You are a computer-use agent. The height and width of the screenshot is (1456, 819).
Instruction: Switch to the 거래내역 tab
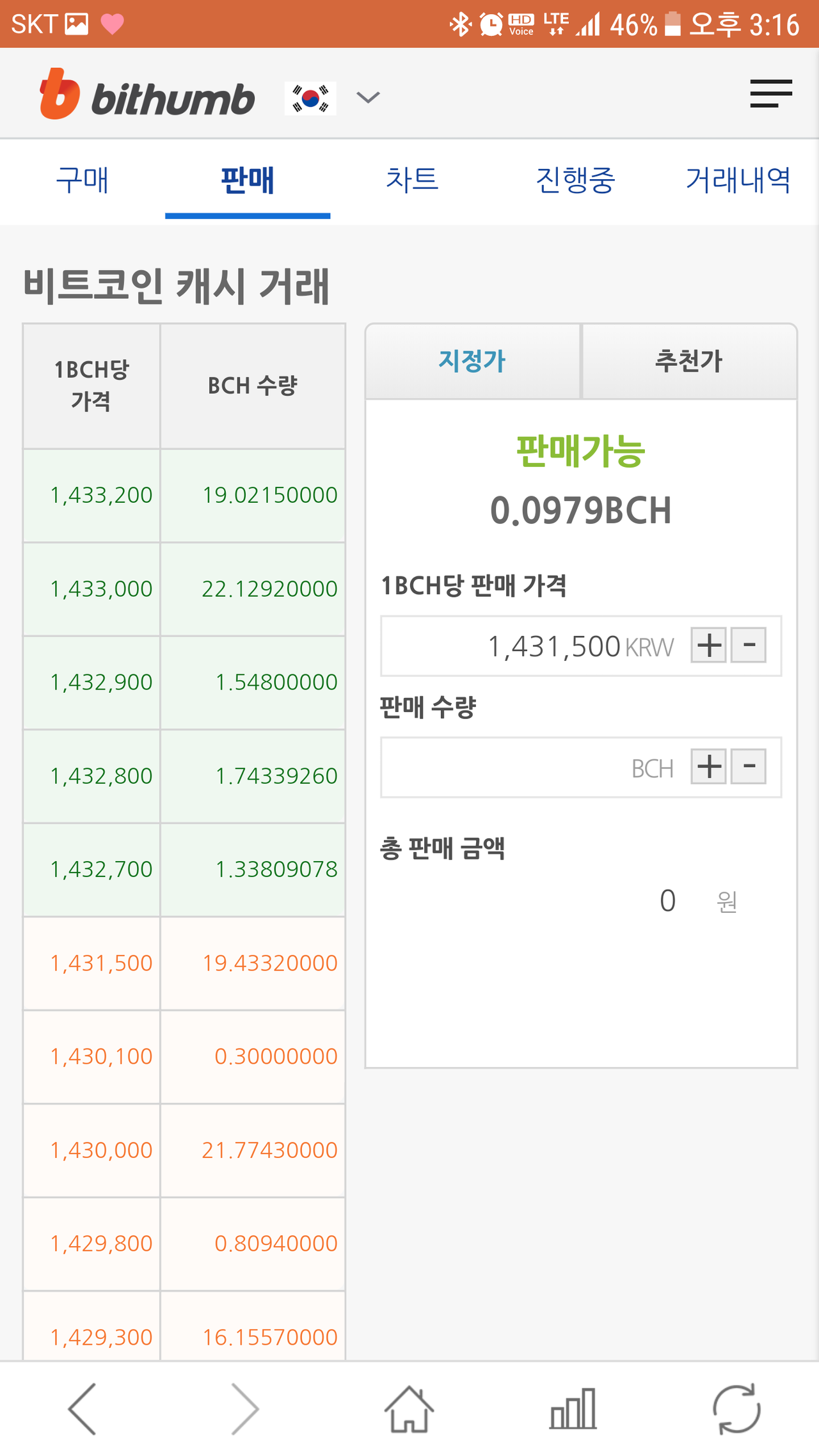(x=740, y=180)
